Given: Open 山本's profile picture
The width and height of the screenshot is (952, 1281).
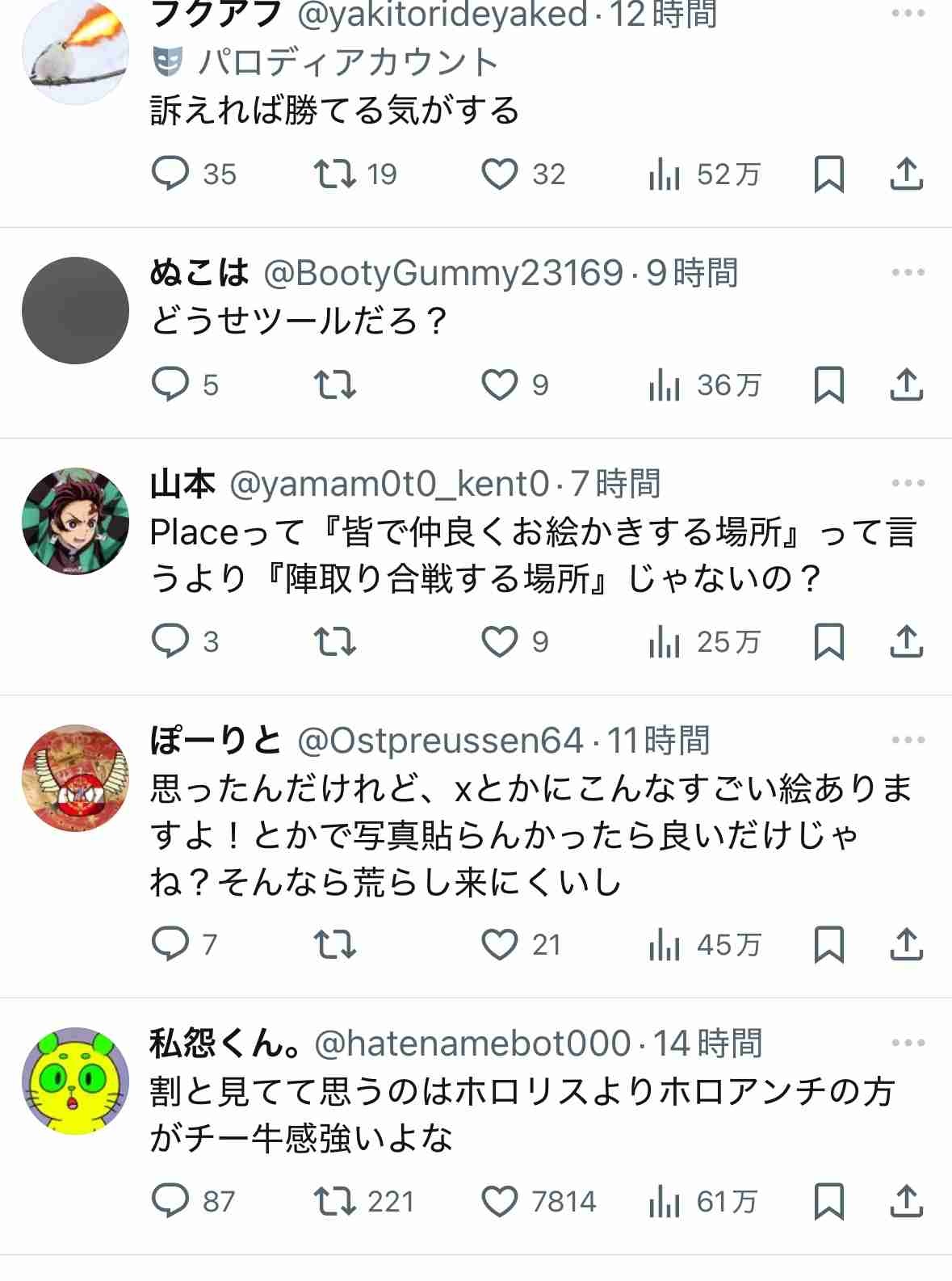Looking at the screenshot, I should [75, 521].
